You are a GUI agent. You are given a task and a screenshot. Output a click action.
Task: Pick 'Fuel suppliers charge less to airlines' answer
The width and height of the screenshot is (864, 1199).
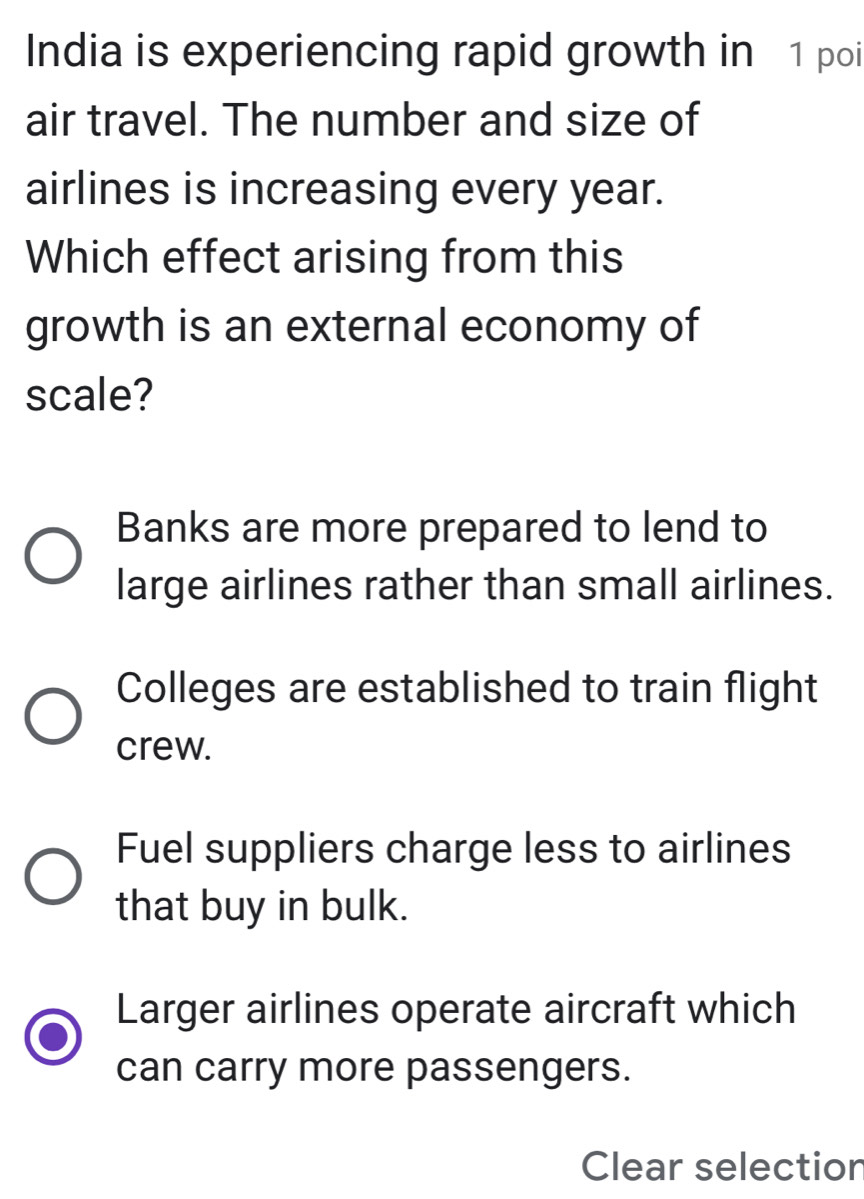[54, 878]
